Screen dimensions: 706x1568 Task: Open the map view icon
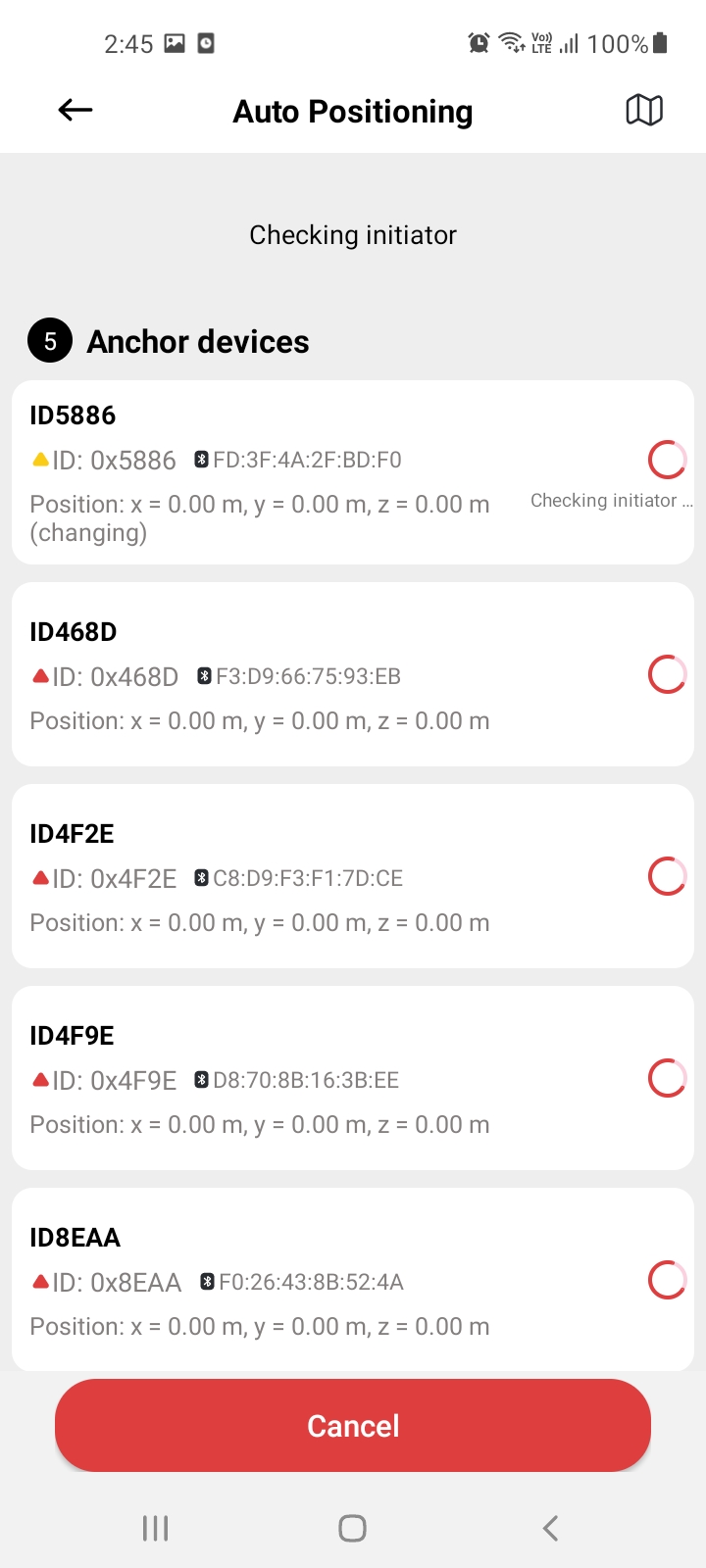click(644, 111)
